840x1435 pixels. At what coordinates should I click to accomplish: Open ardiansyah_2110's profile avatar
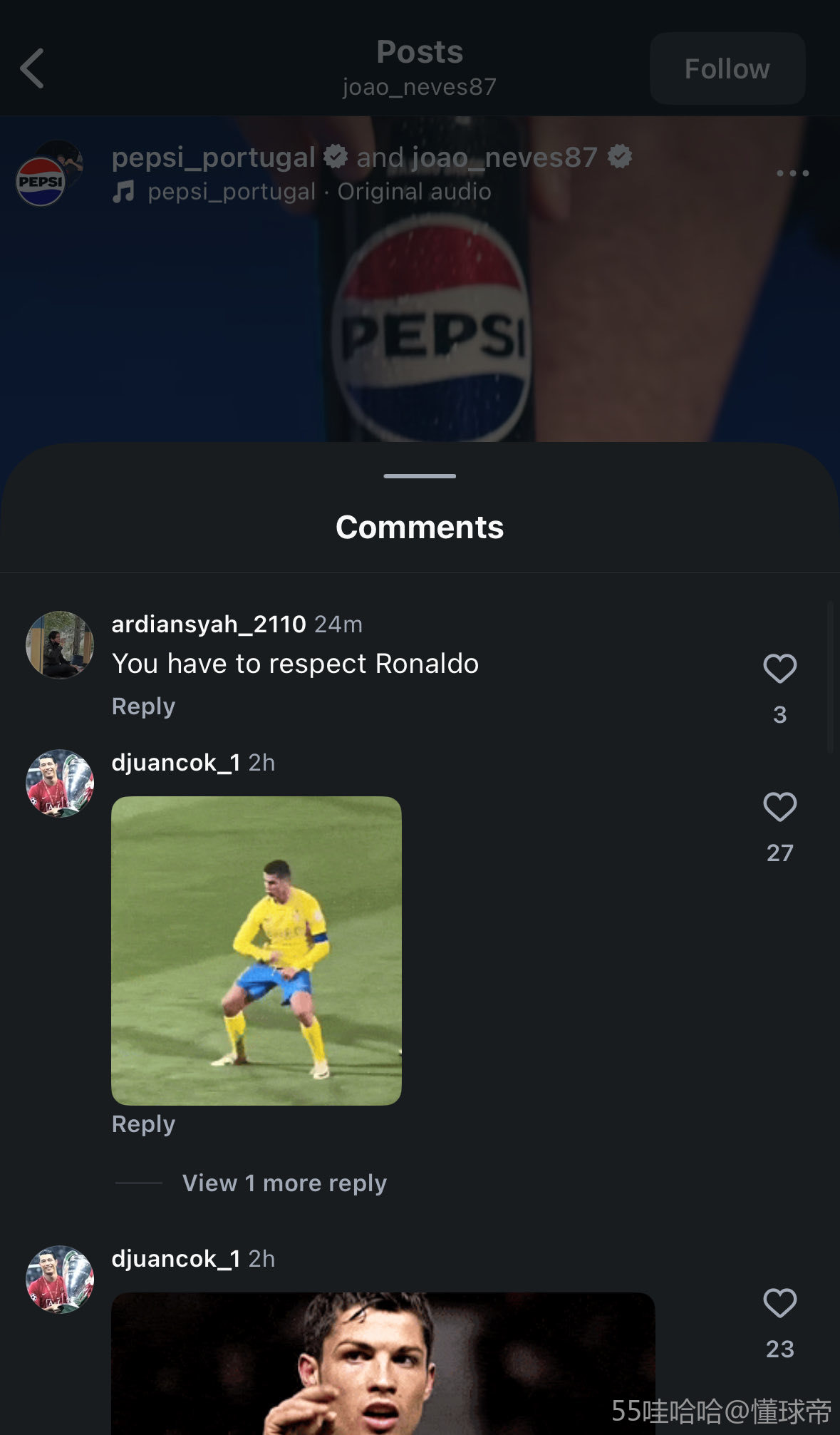click(60, 644)
